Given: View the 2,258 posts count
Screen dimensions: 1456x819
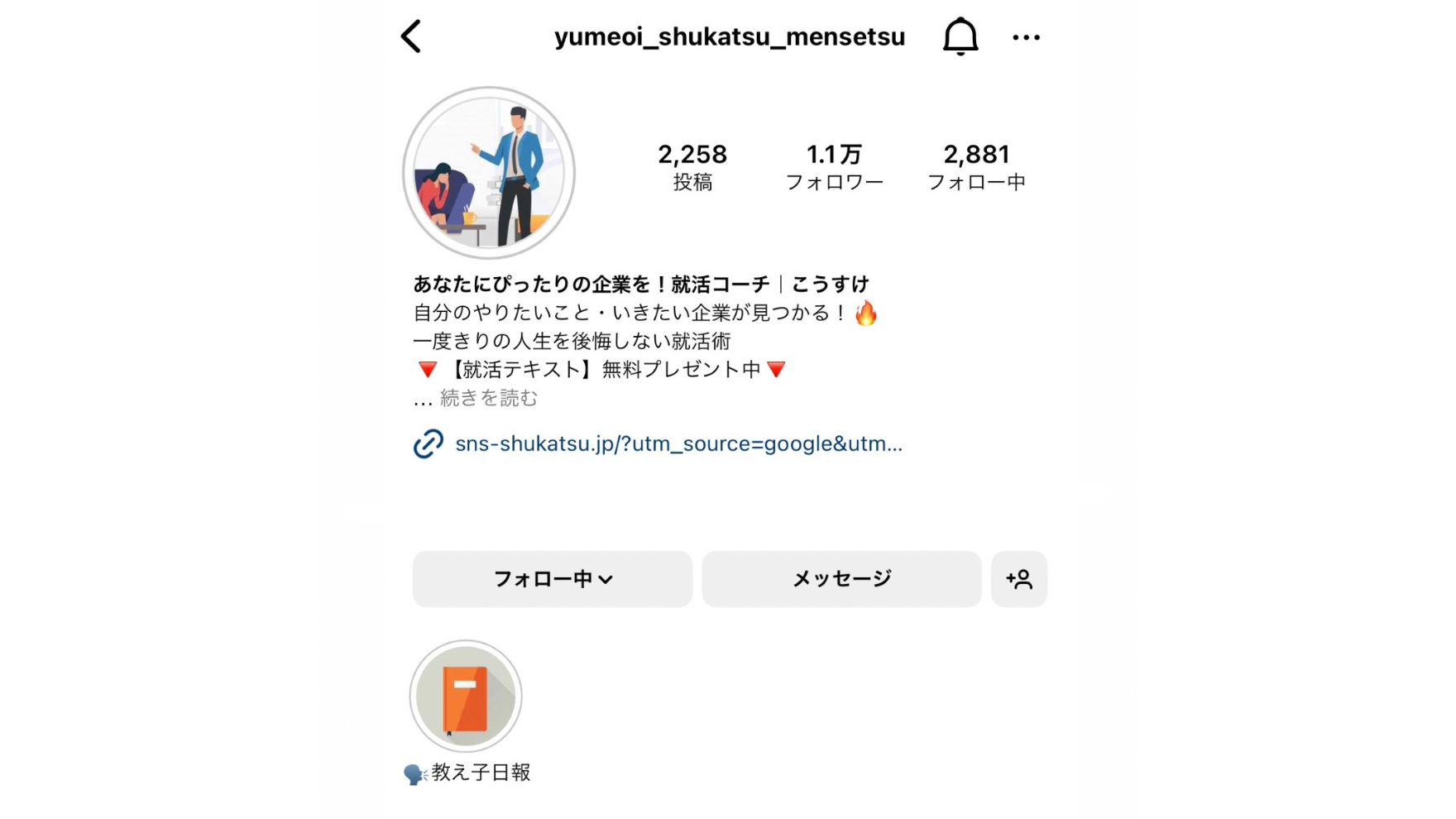Looking at the screenshot, I should [692, 166].
